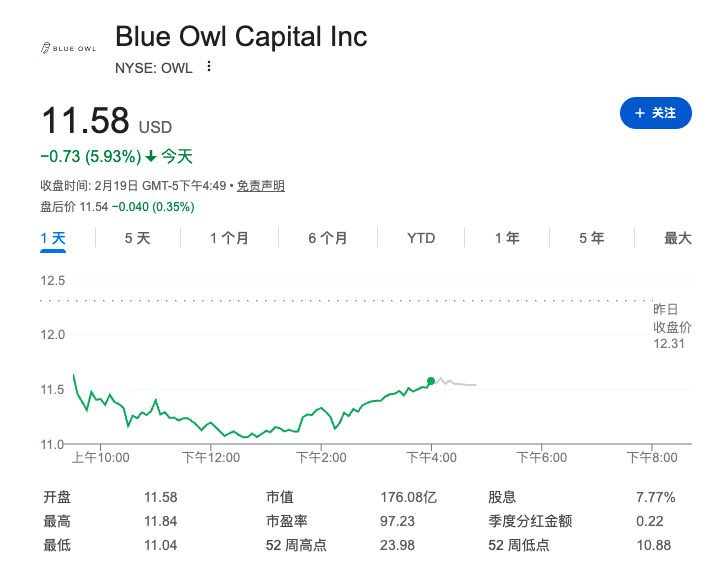Screen dimensions: 710x565
Task: Follow the stock with the 关注 button
Action: [655, 113]
